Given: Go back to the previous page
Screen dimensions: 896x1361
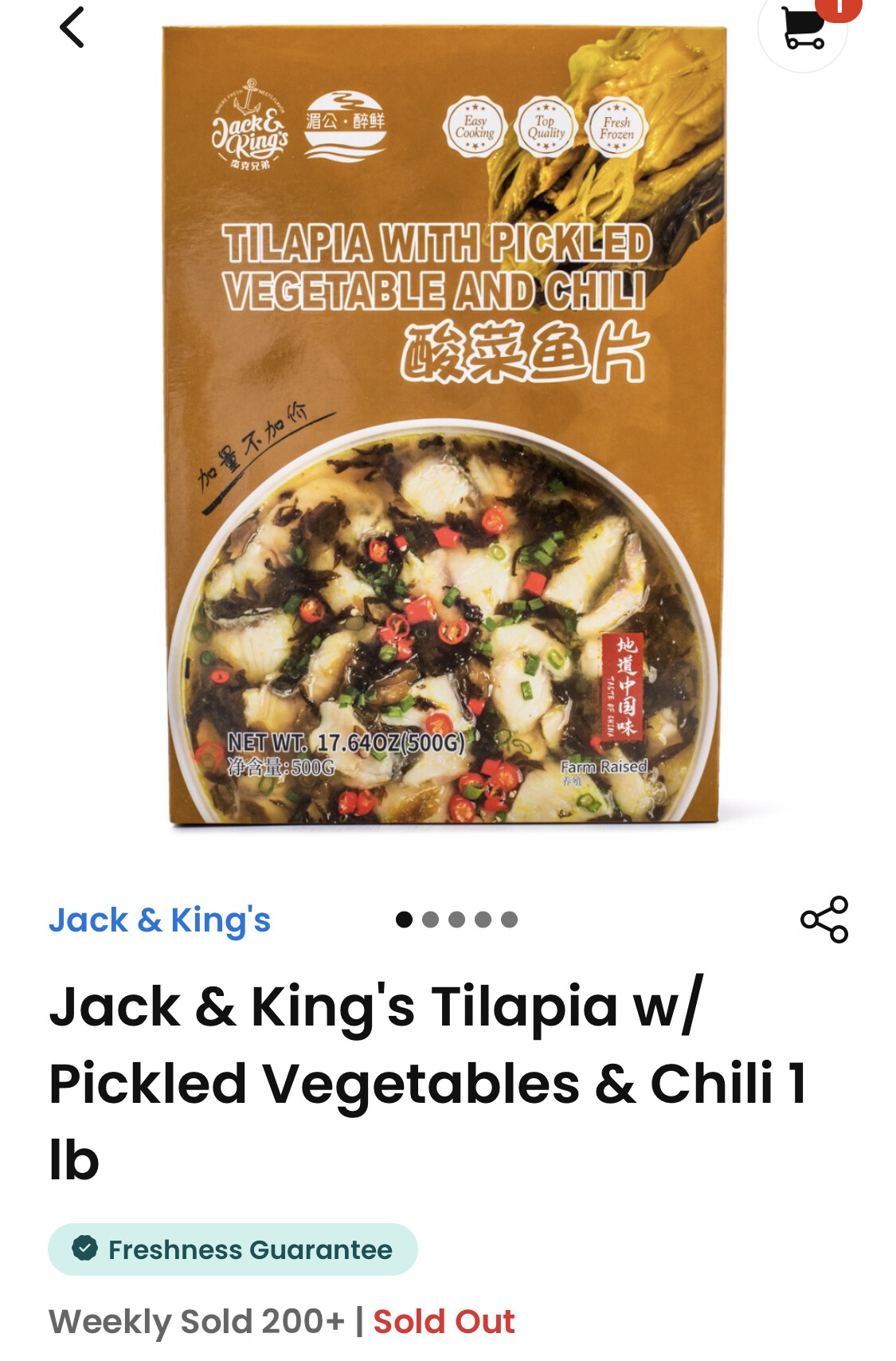Looking at the screenshot, I should (72, 28).
